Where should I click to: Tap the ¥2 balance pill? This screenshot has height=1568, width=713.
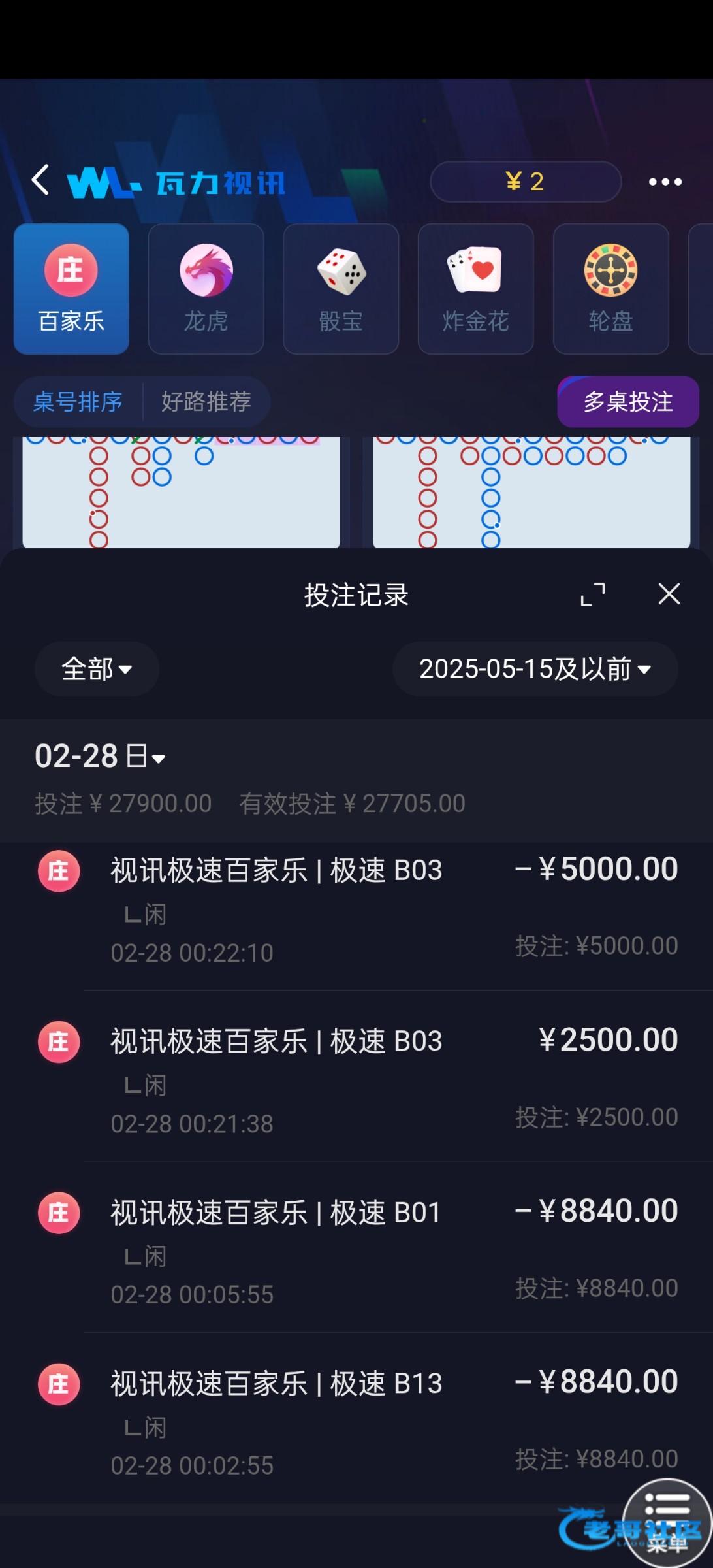(525, 182)
